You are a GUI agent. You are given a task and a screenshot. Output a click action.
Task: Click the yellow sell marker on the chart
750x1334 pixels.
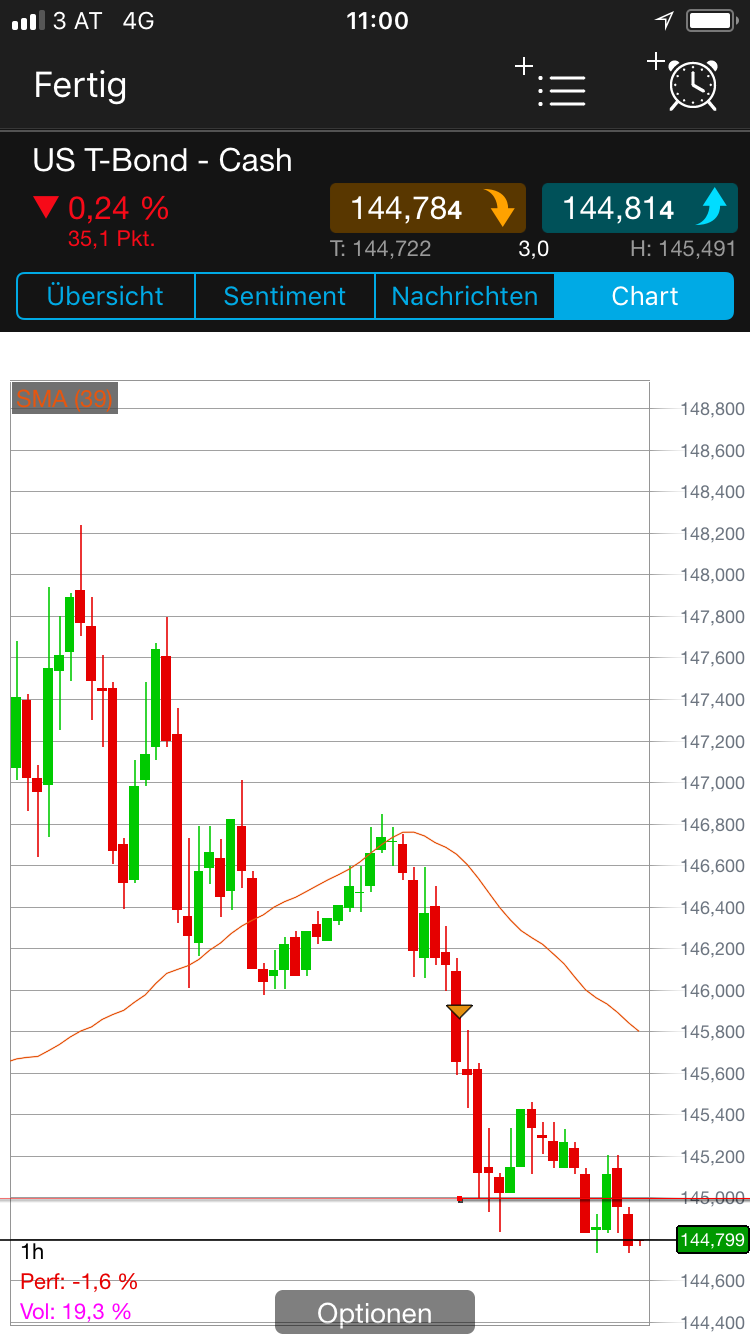[x=458, y=1012]
